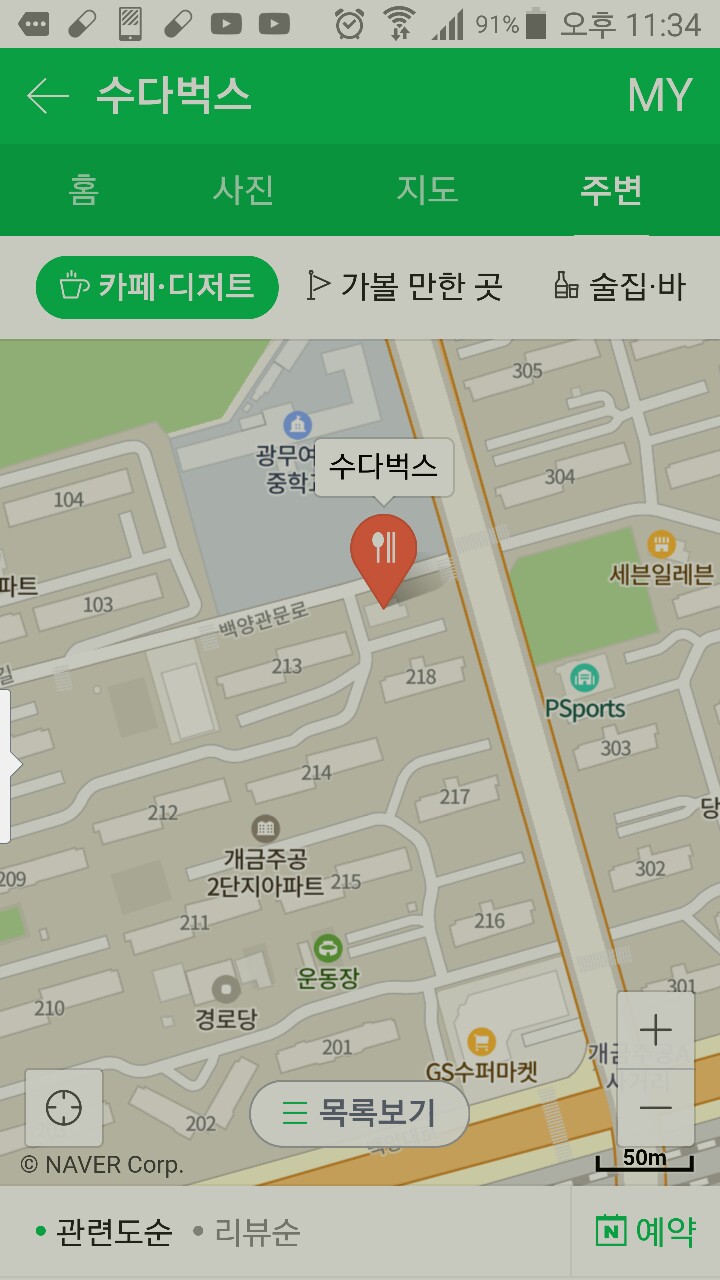This screenshot has width=720, height=1280.
Task: Filter by 가볼 만한 곳
Action: pyautogui.click(x=404, y=287)
